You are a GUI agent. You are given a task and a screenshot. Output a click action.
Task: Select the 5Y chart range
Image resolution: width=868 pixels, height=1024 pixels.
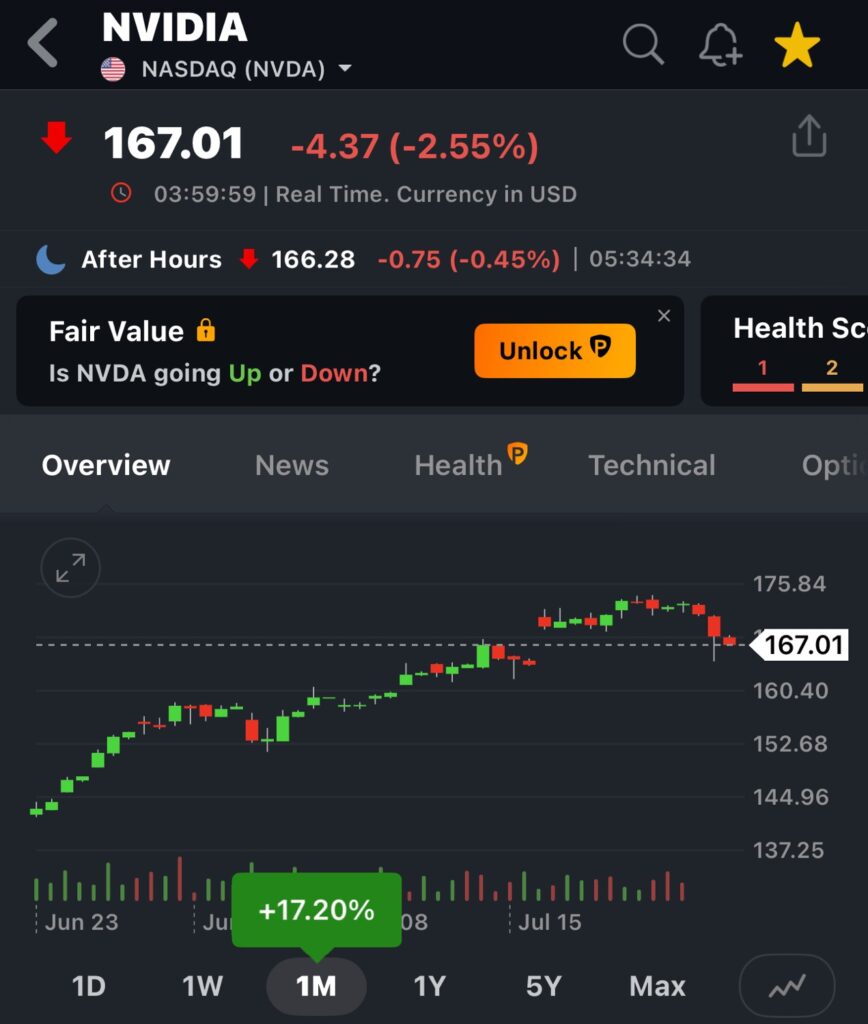pos(543,986)
